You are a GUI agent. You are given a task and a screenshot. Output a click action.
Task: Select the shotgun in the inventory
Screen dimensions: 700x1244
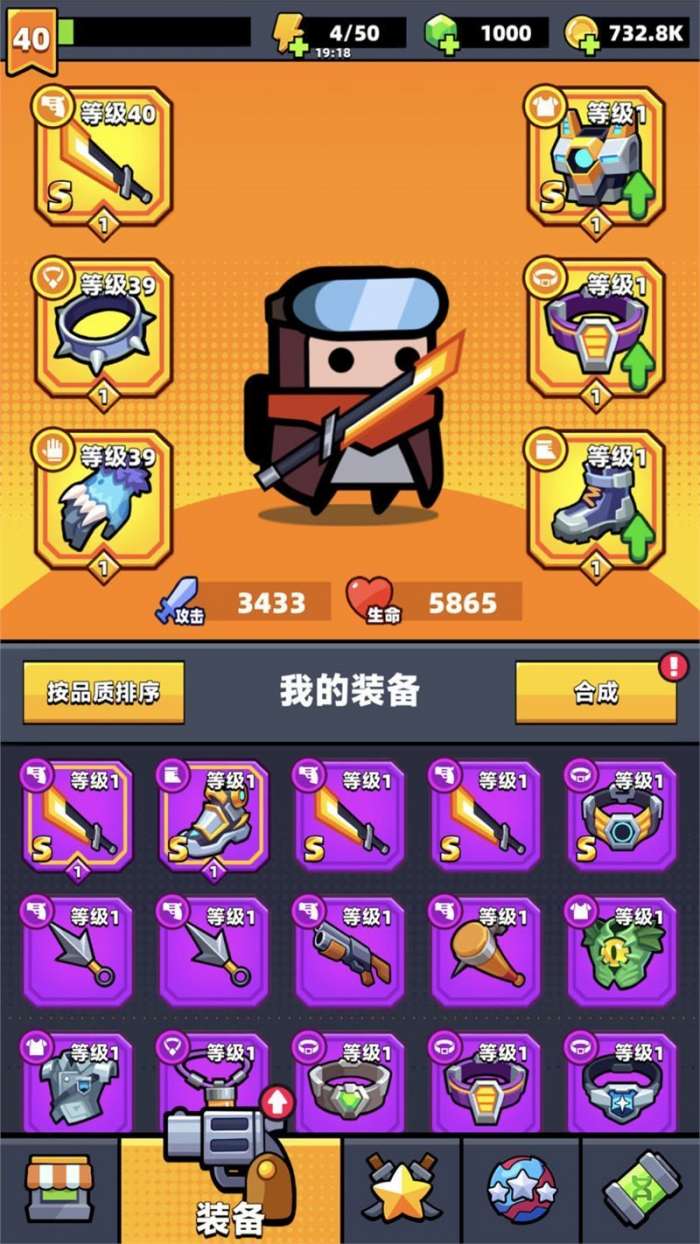click(x=349, y=952)
